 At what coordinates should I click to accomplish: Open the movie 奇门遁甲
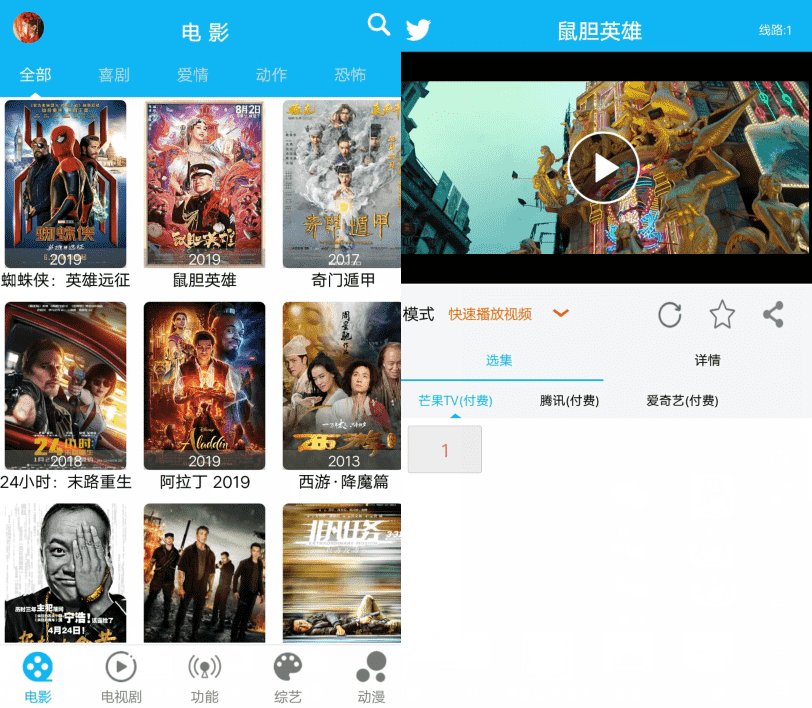342,184
